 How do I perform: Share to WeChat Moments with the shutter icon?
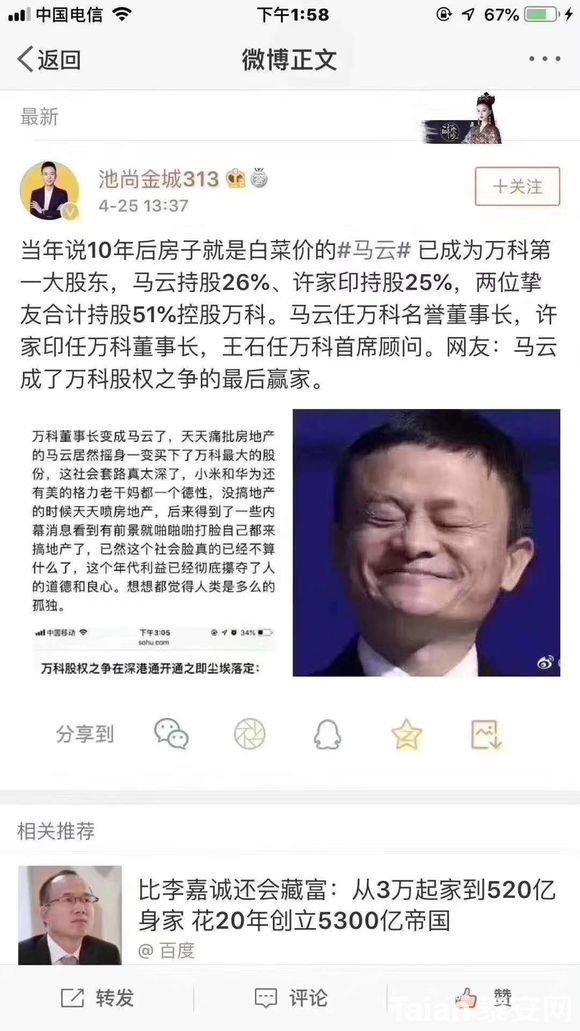[x=250, y=734]
